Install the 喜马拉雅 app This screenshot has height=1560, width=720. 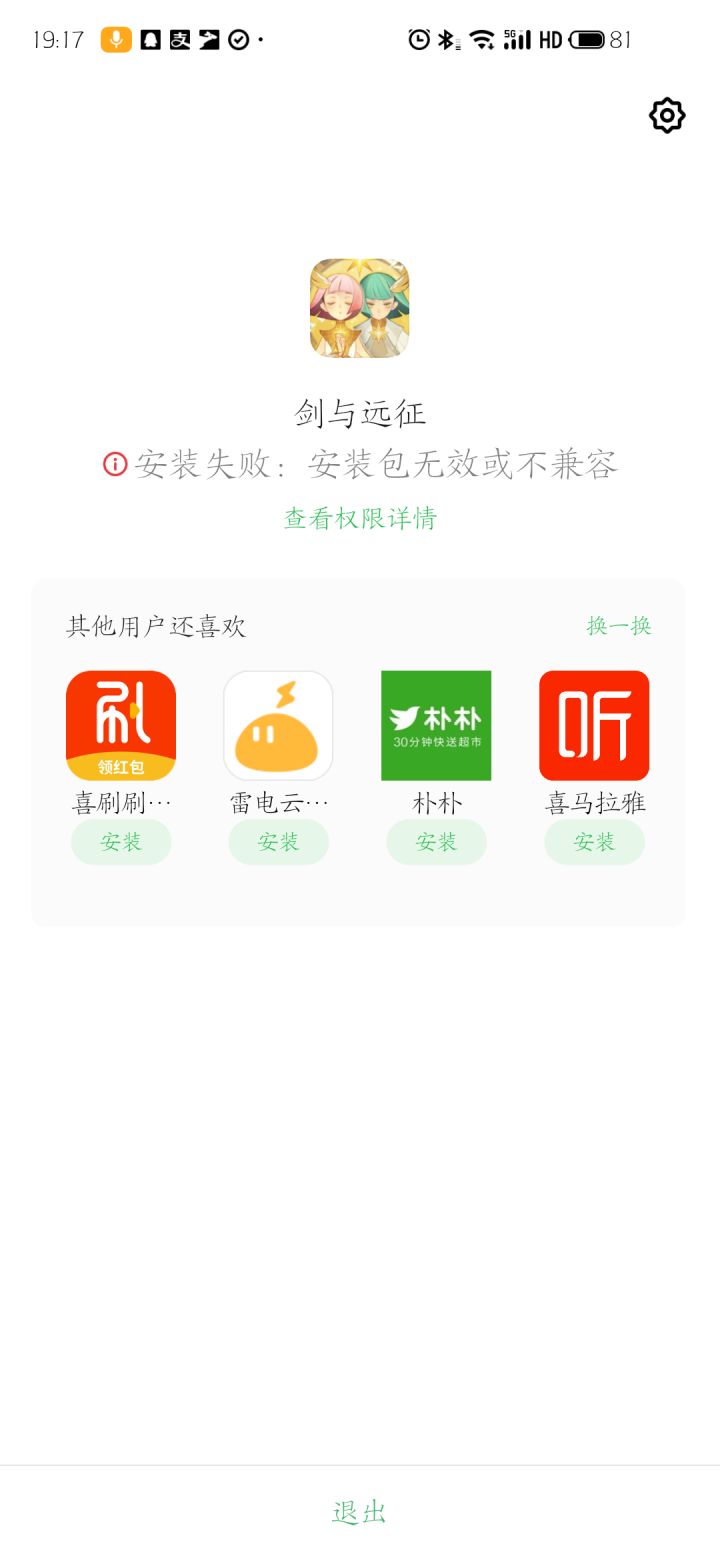point(594,842)
